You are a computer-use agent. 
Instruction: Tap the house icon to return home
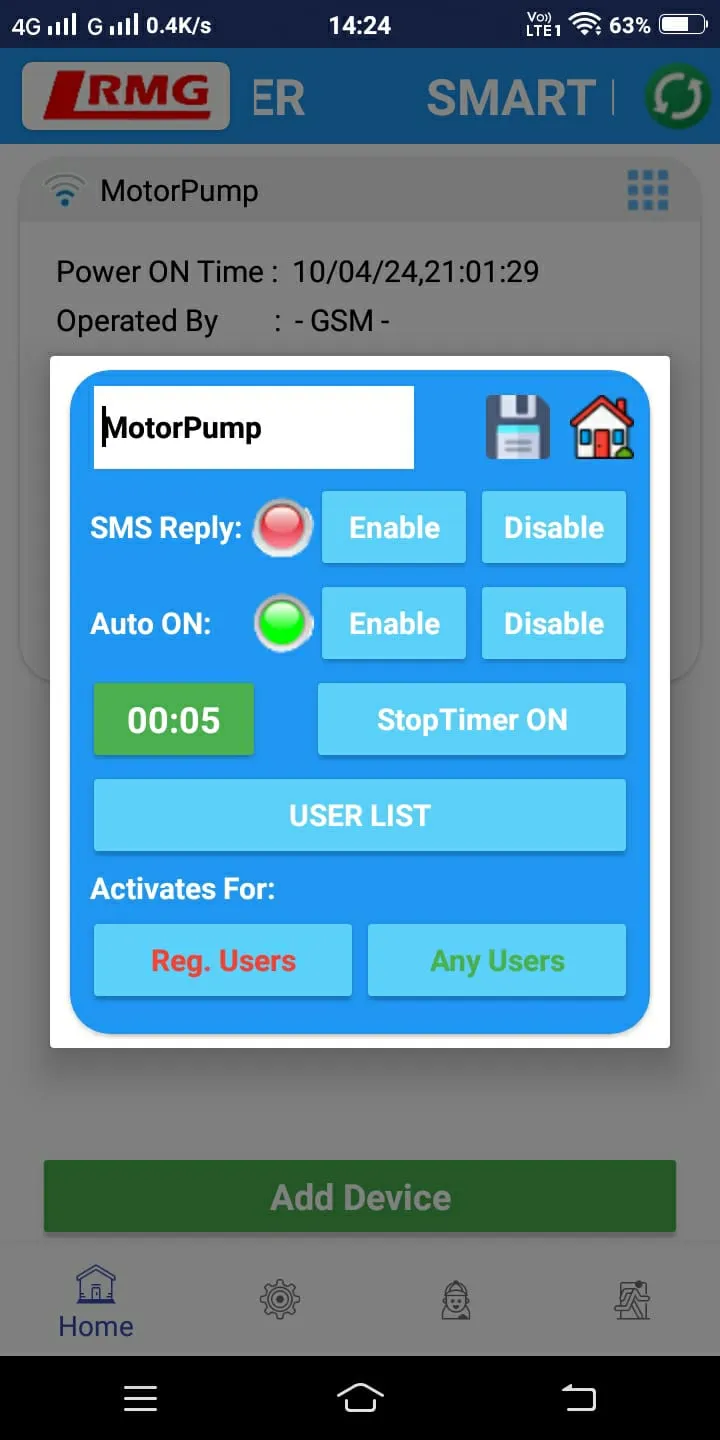pyautogui.click(x=601, y=427)
